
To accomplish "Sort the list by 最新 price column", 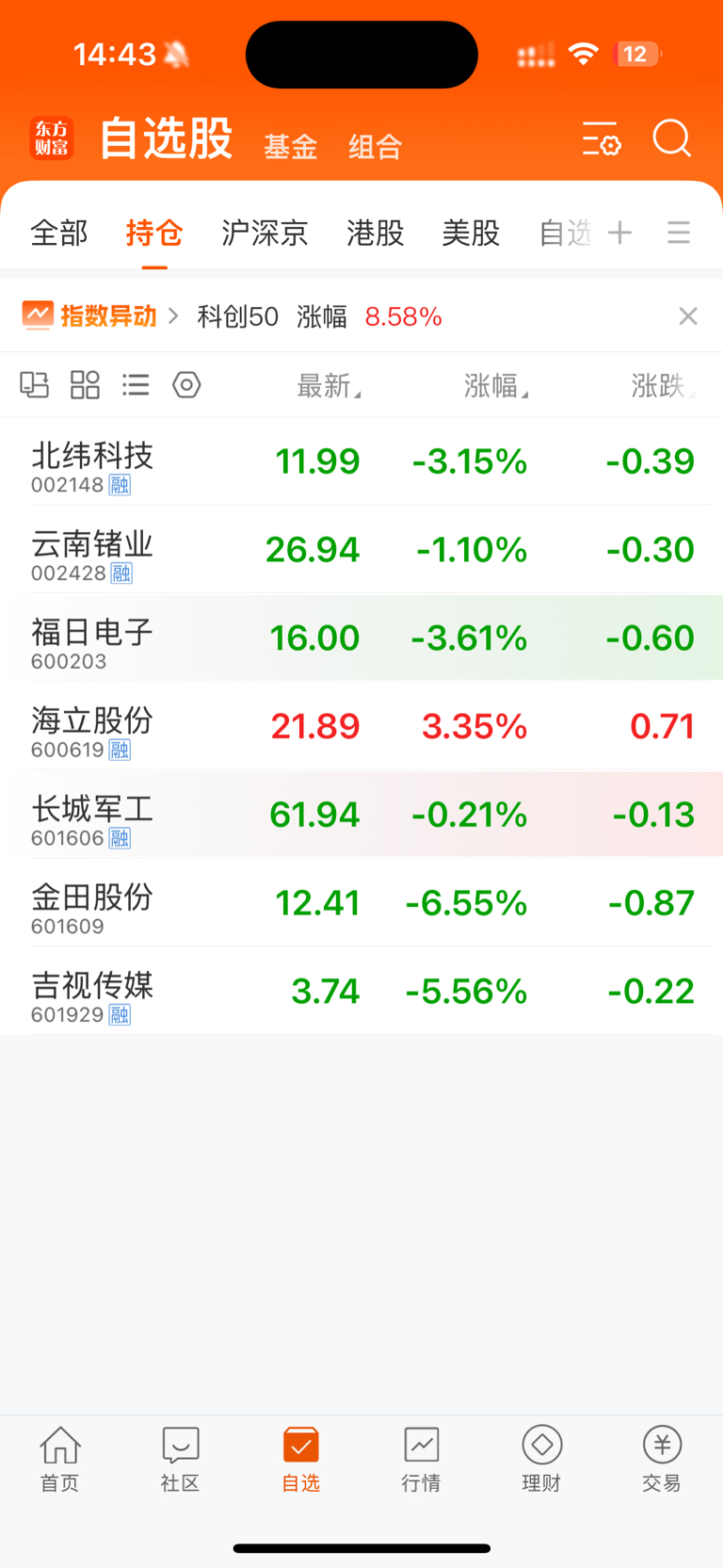I will coord(329,385).
